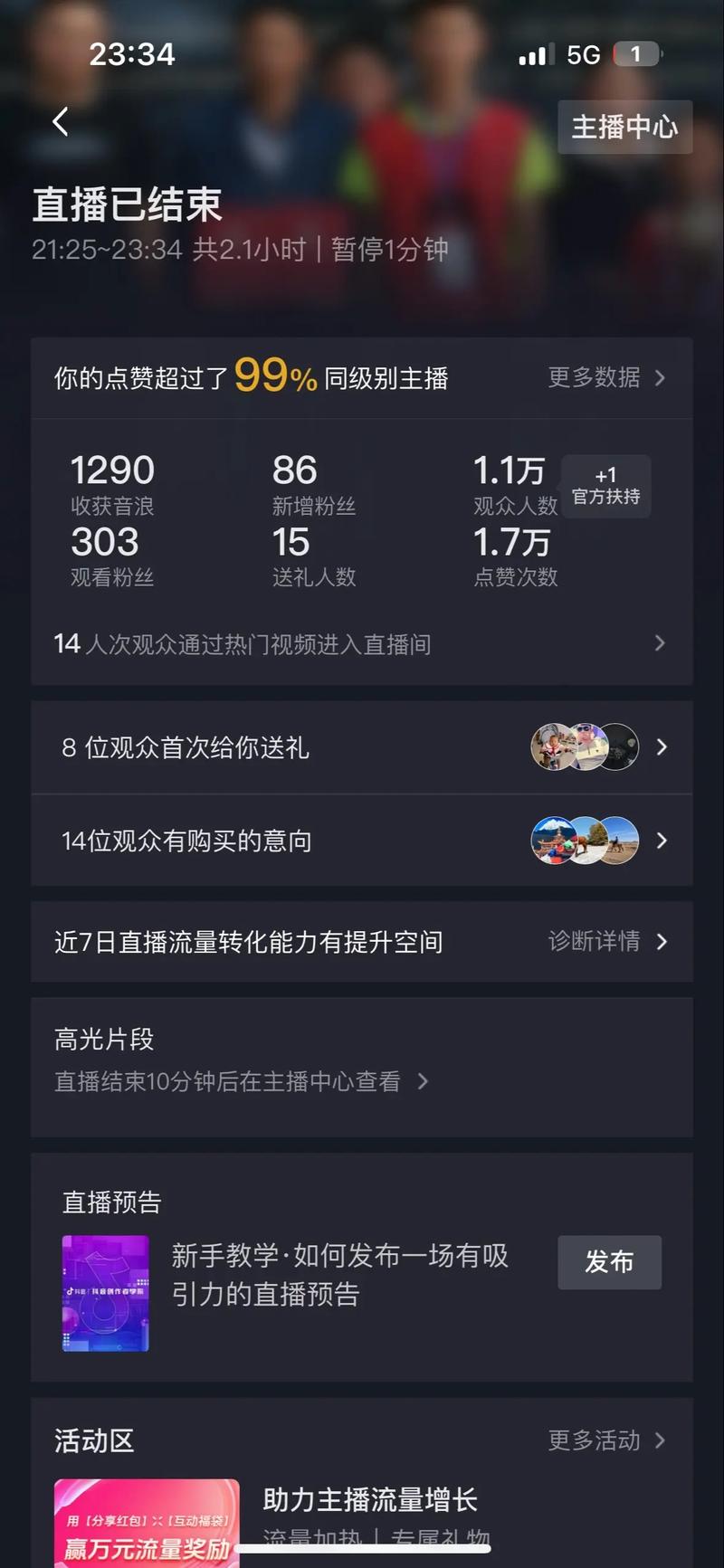Tap the 23:34 status bar clock
This screenshot has height=1568, width=724.
tap(130, 54)
